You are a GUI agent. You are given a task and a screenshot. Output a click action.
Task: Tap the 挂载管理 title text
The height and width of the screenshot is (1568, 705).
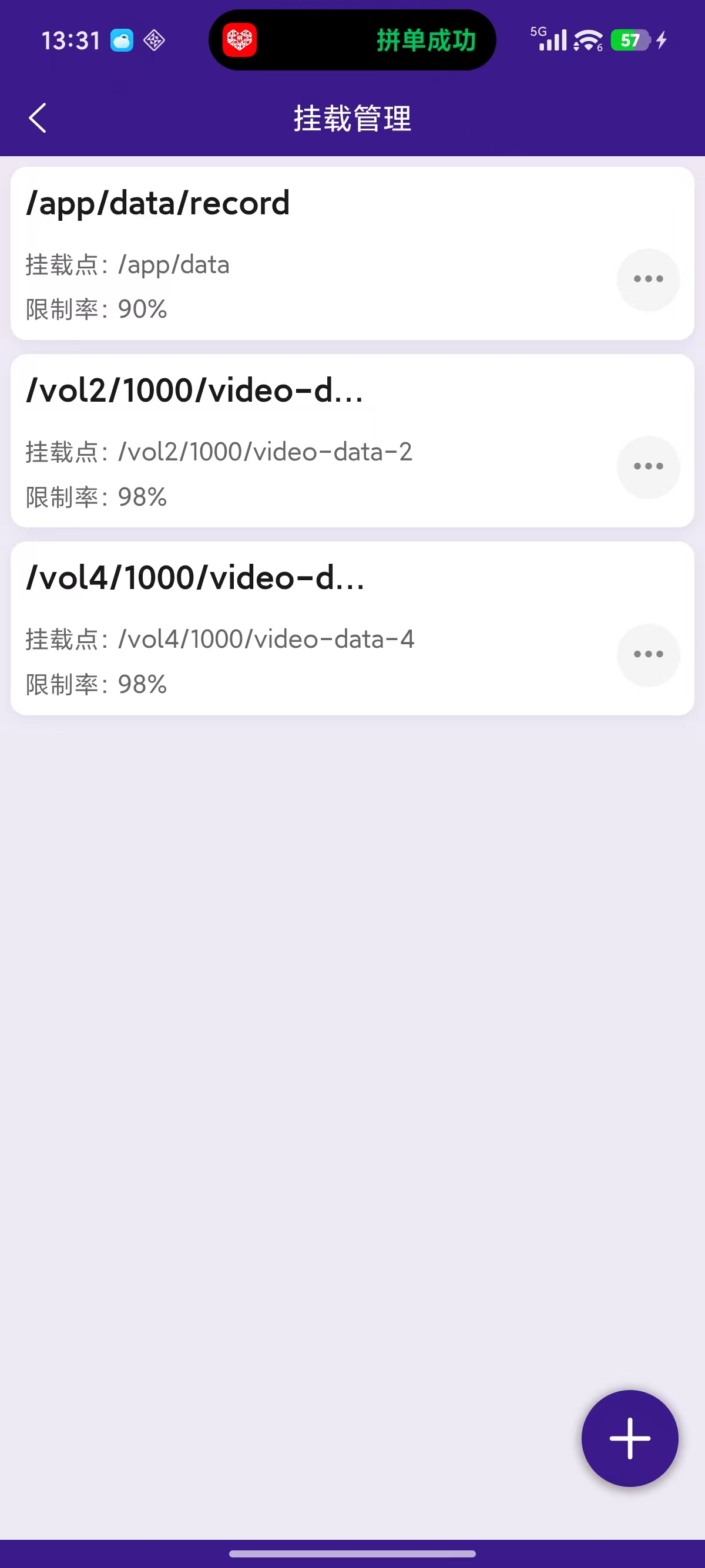pos(352,119)
